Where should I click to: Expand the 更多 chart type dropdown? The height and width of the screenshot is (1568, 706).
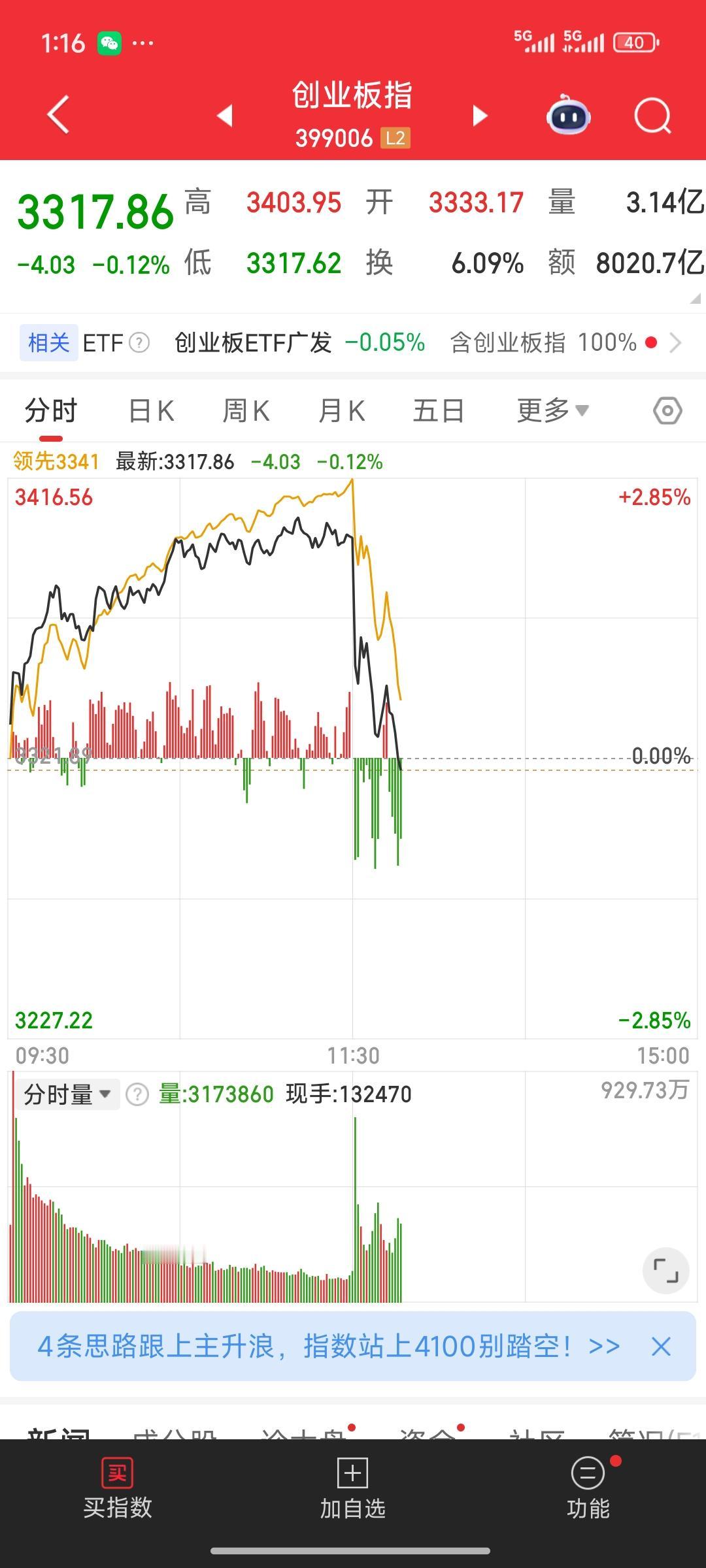551,410
